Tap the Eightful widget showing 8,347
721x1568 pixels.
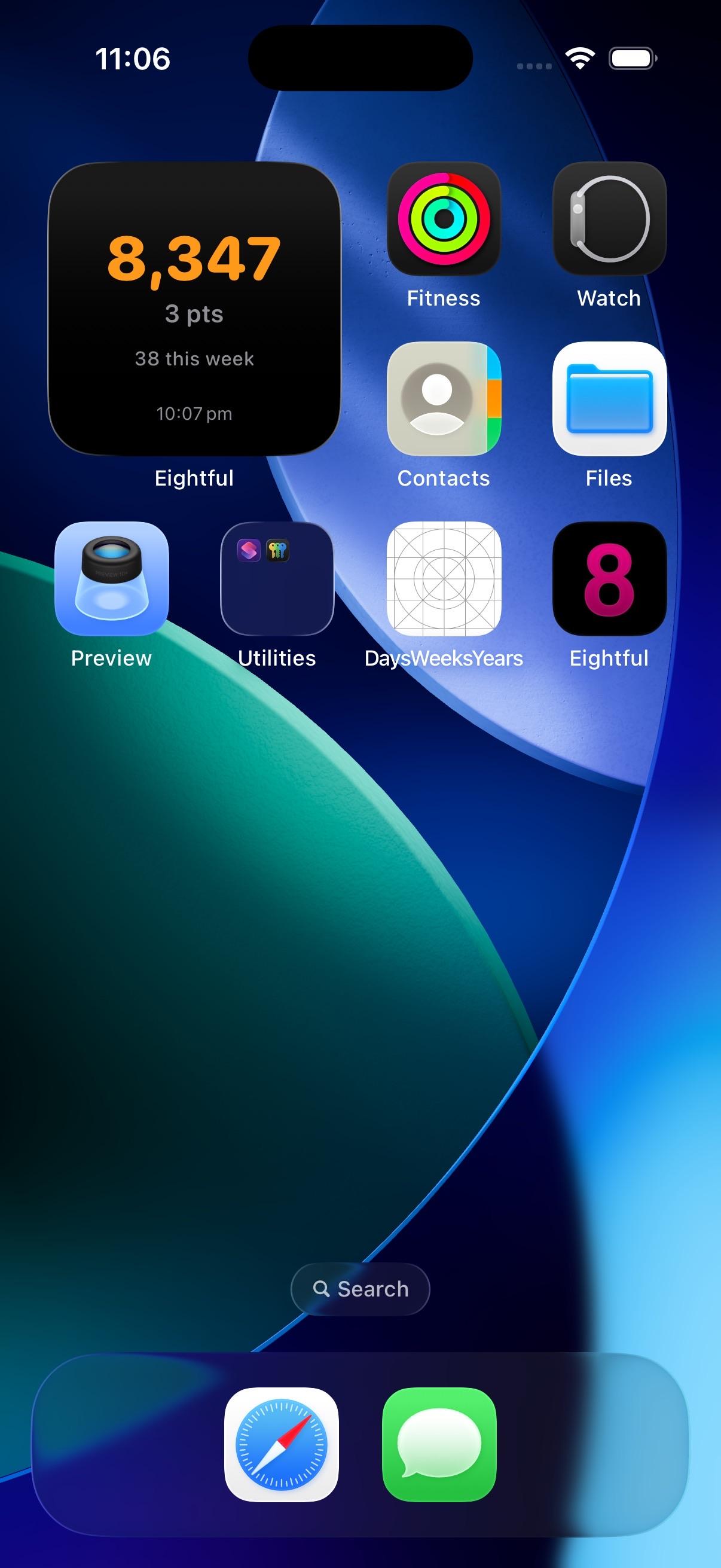[194, 309]
